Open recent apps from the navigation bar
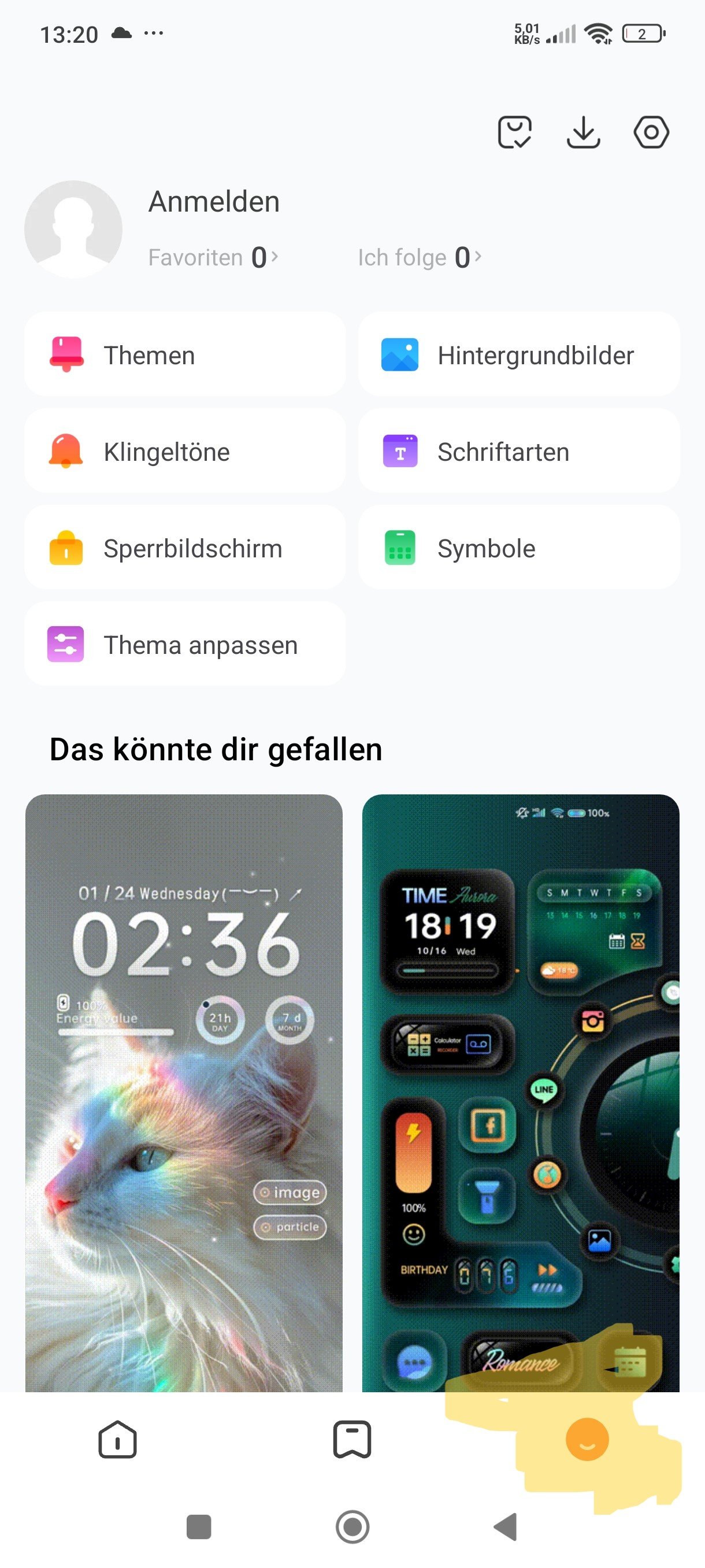 point(198,1526)
